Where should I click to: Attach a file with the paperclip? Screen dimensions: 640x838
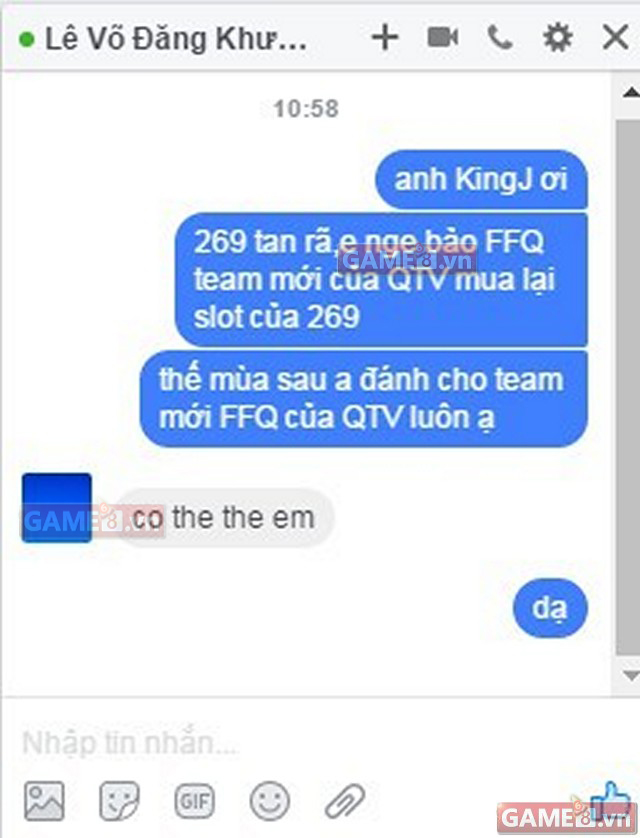click(x=345, y=801)
